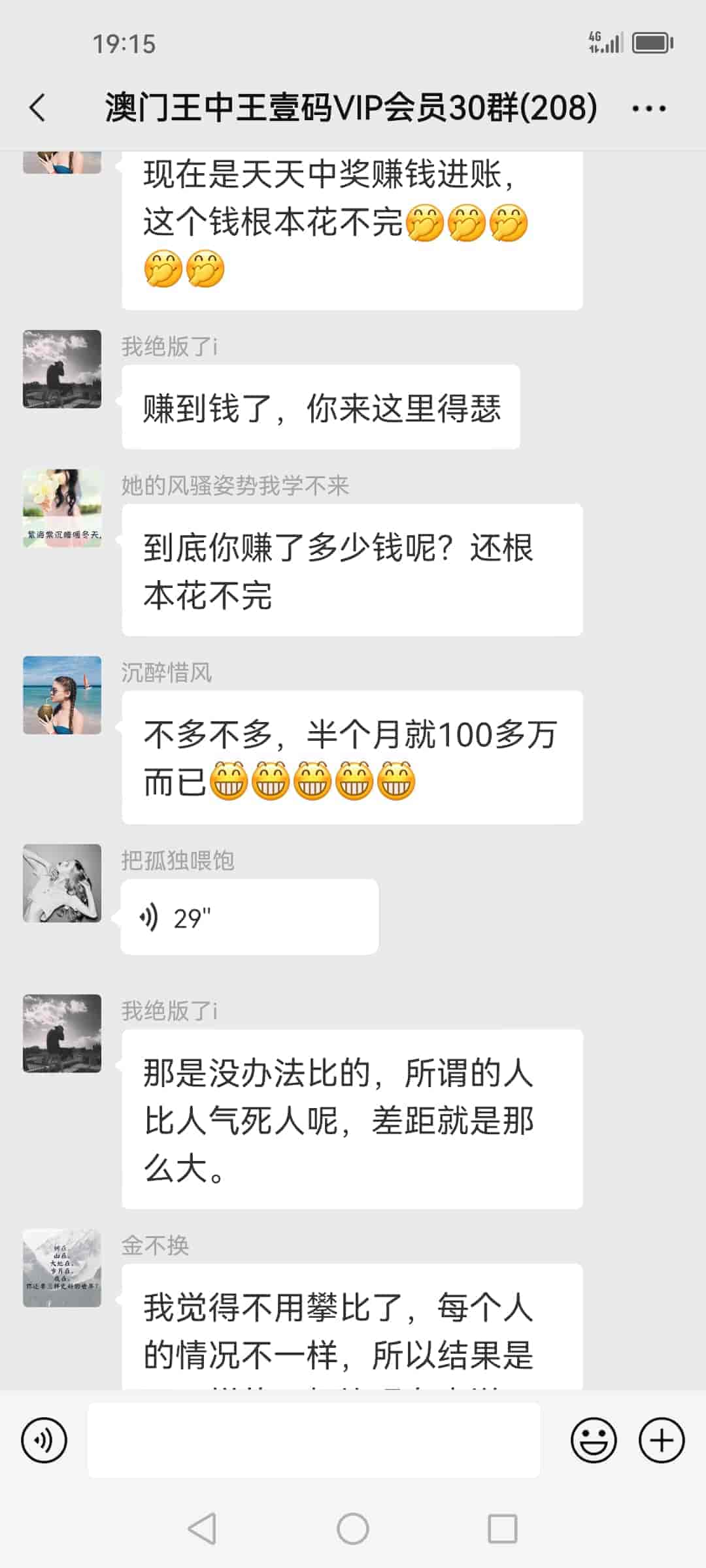This screenshot has width=706, height=1568.
Task: Open 沉醉惜风's avatar above the 100多万 message
Action: click(62, 695)
